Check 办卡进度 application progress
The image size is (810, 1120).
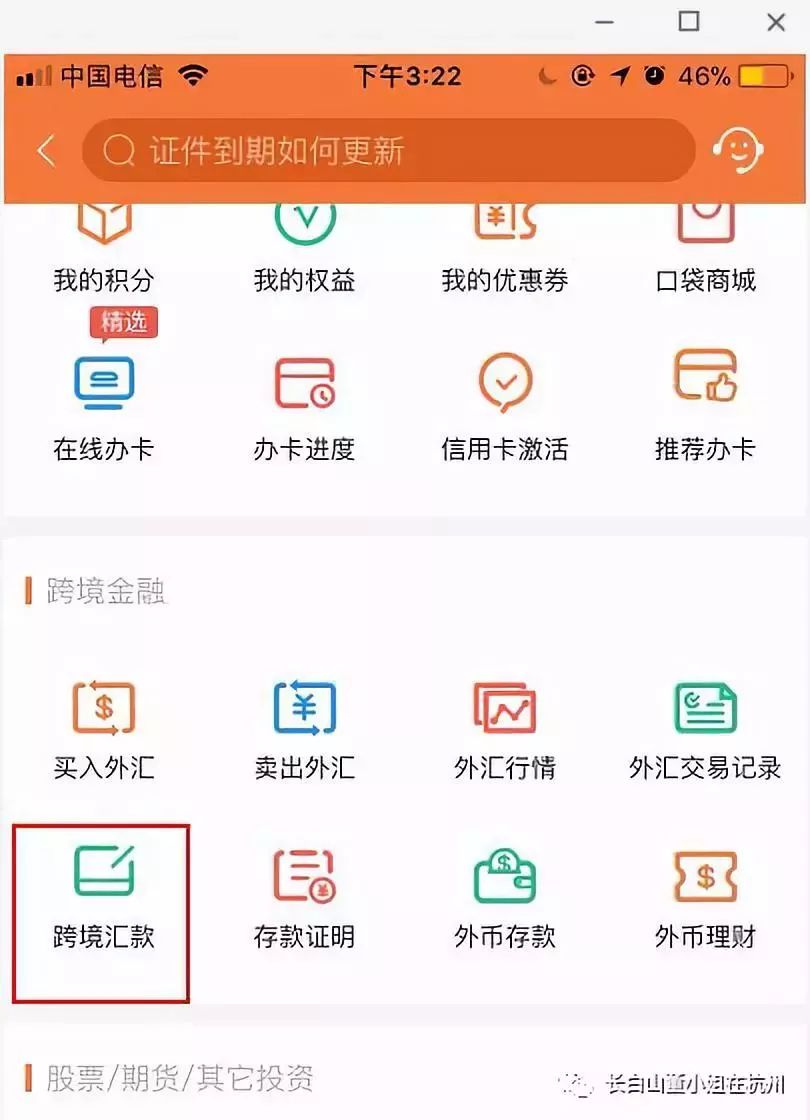306,405
